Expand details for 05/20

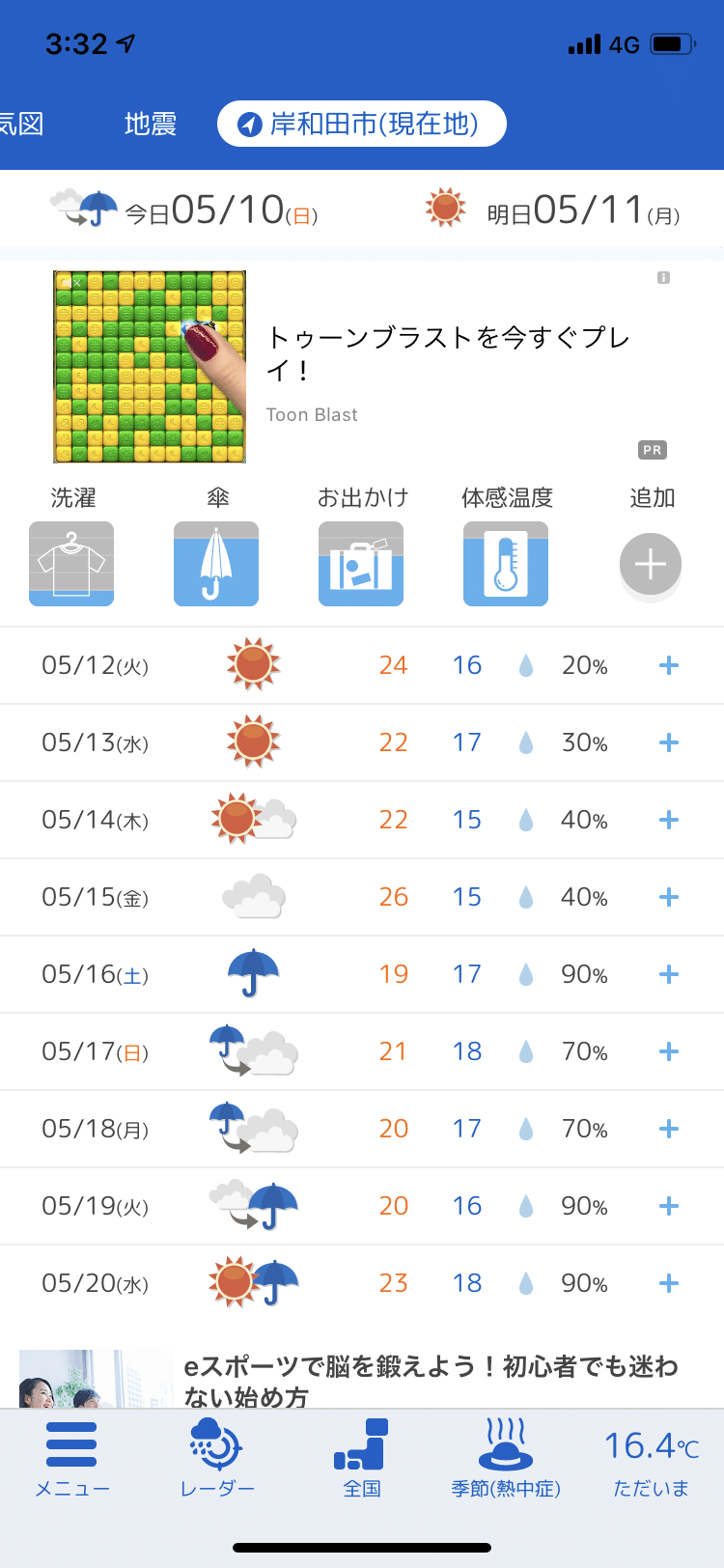(x=668, y=1283)
